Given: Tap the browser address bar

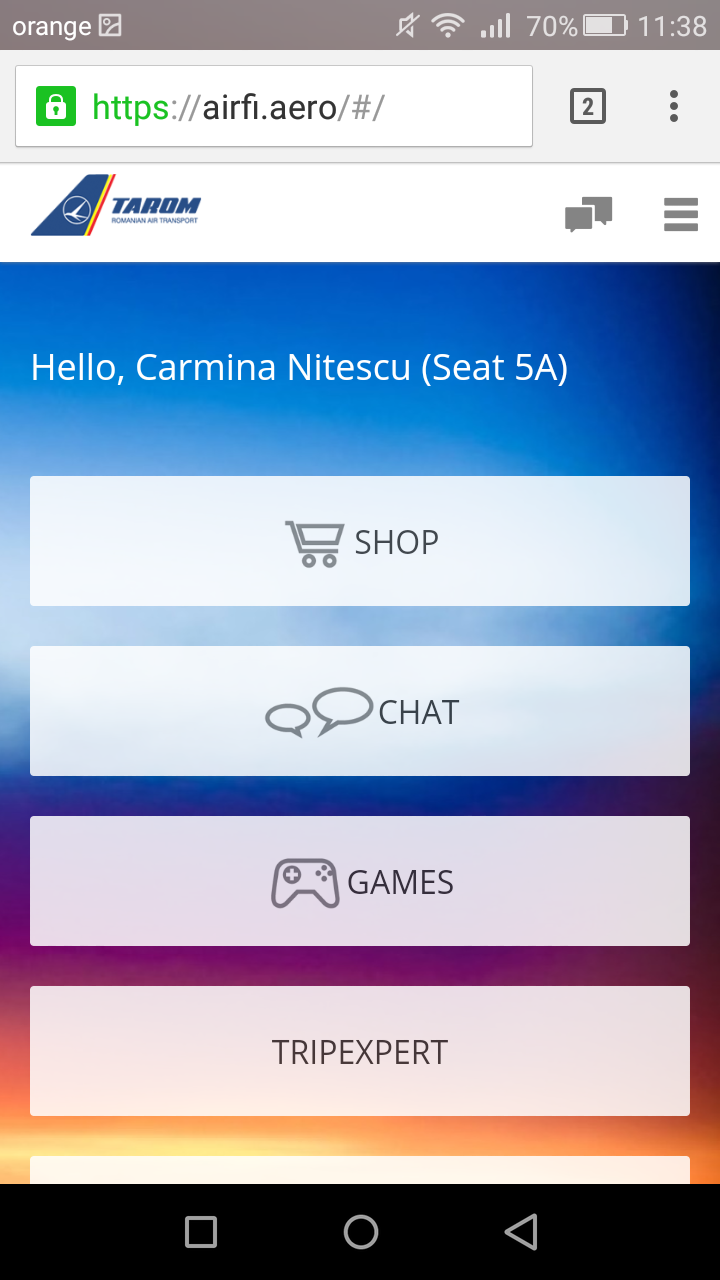Looking at the screenshot, I should click(x=274, y=106).
